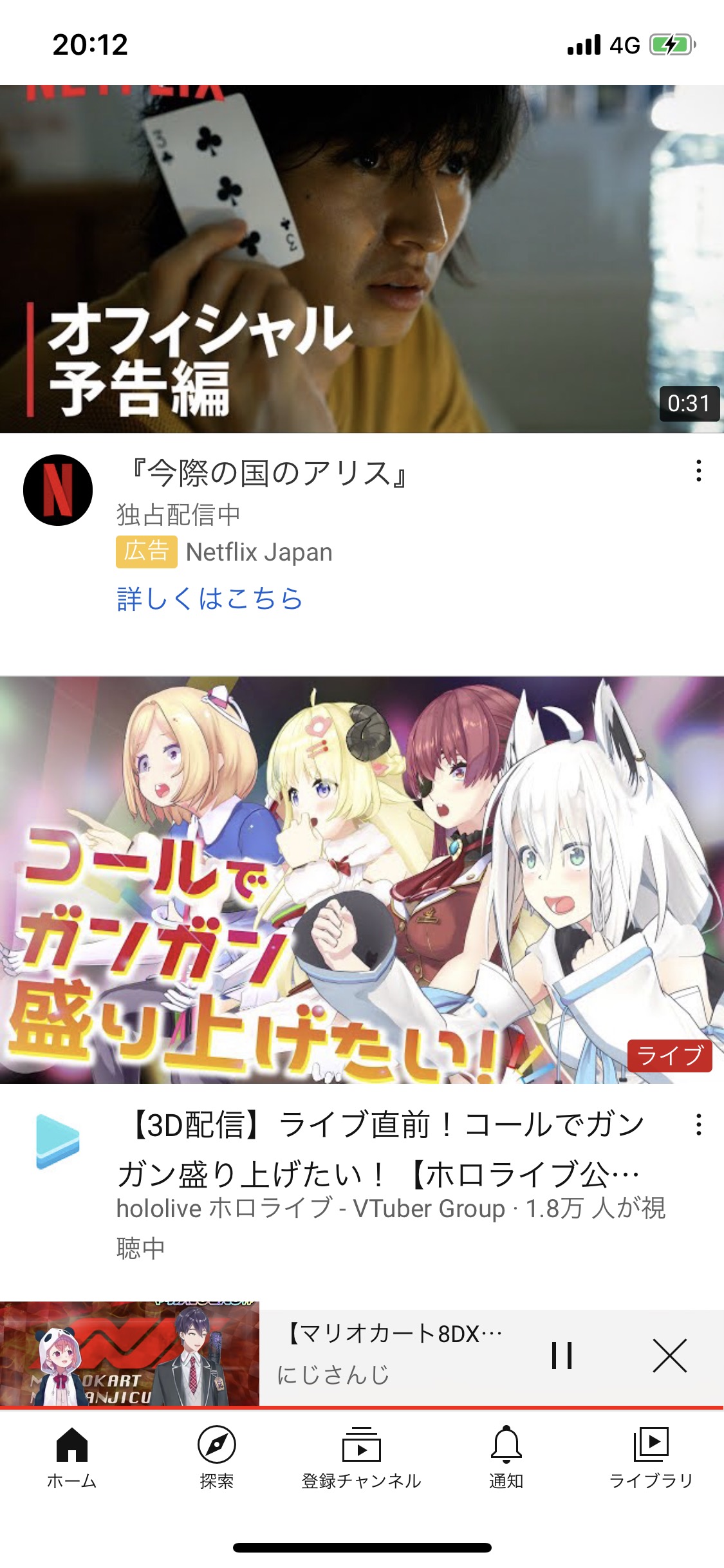Viewport: 724px width, 1568px height.
Task: Switch to the 登録チャンネル tab
Action: 361,1457
